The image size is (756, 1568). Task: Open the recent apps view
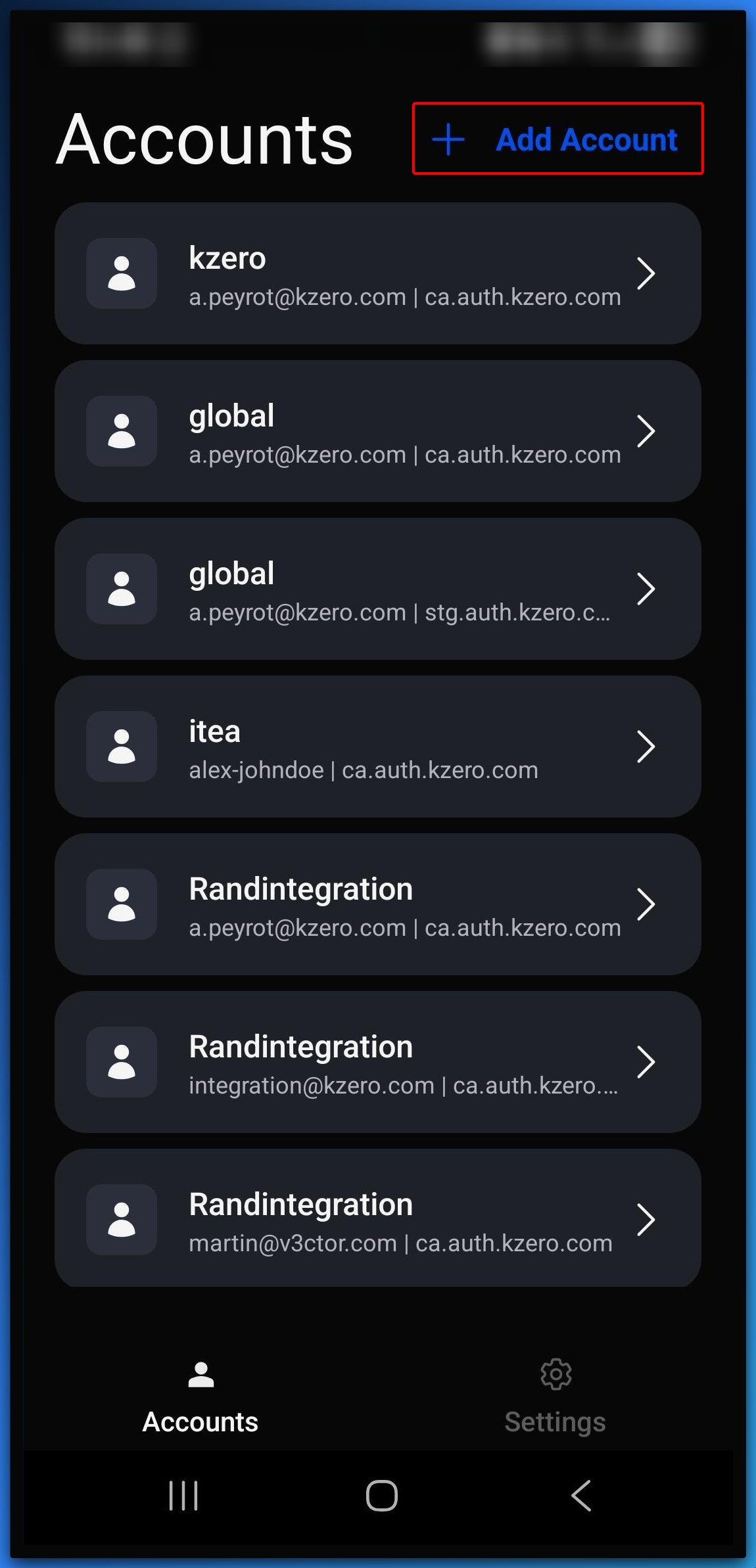click(183, 1496)
